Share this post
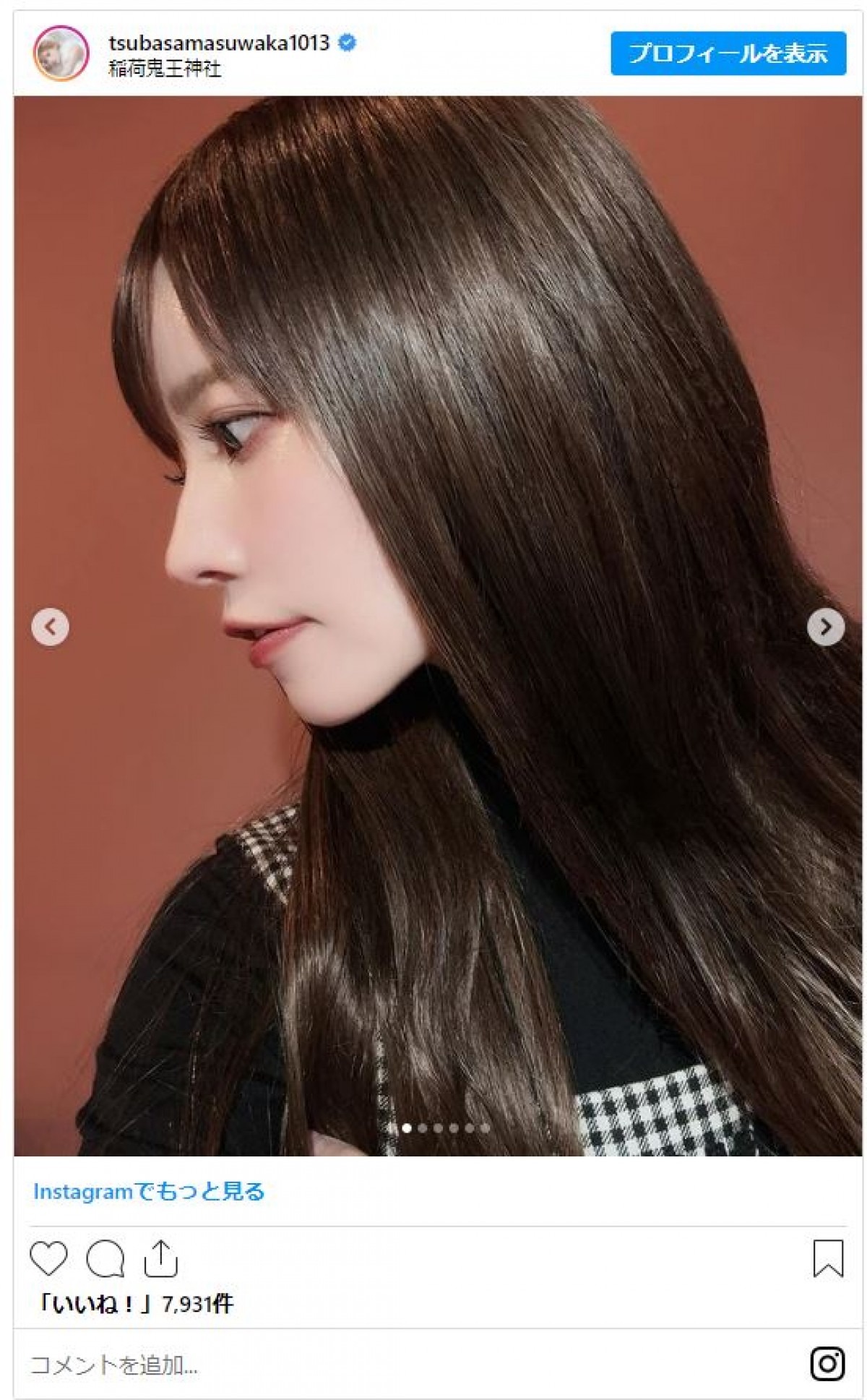This screenshot has height=1400, width=867. point(160,1258)
